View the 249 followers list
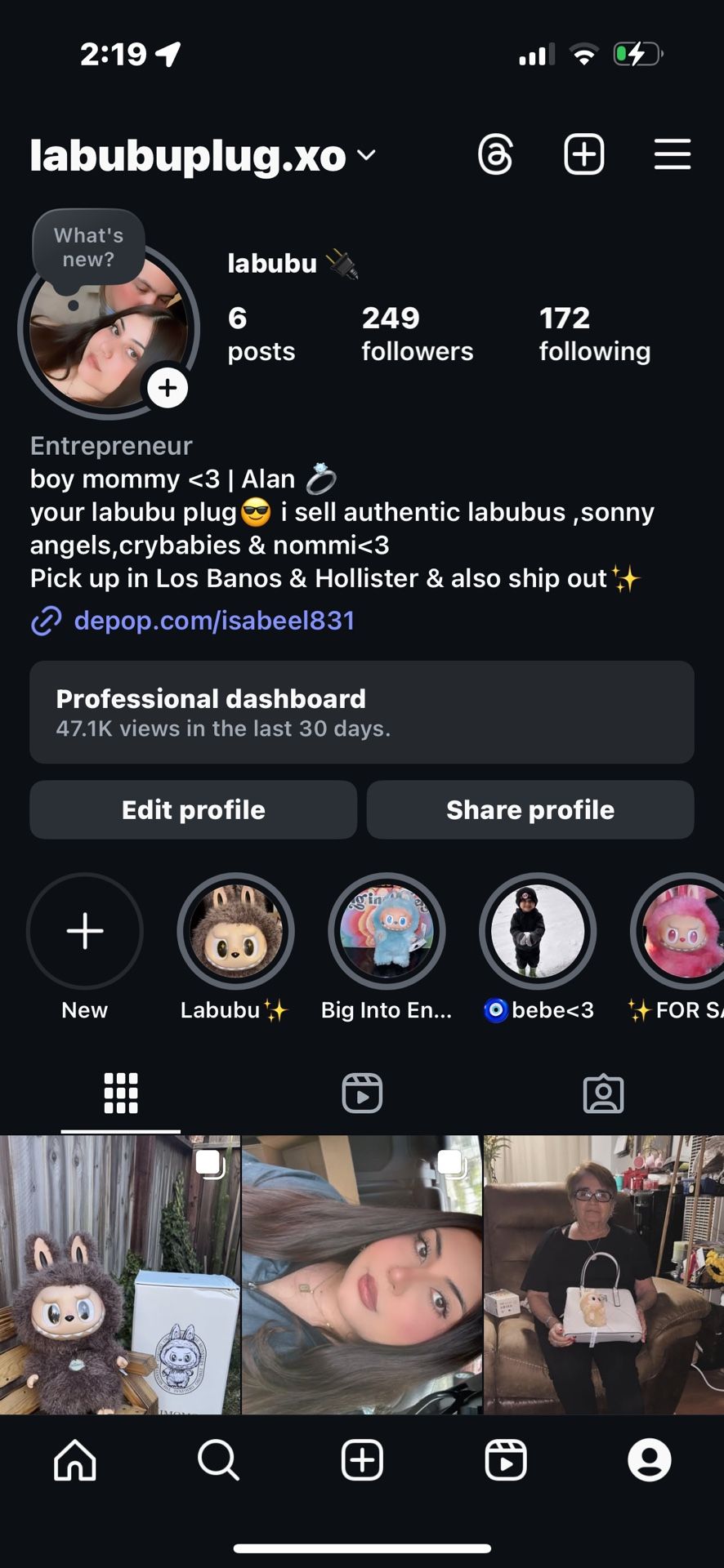 tap(417, 333)
